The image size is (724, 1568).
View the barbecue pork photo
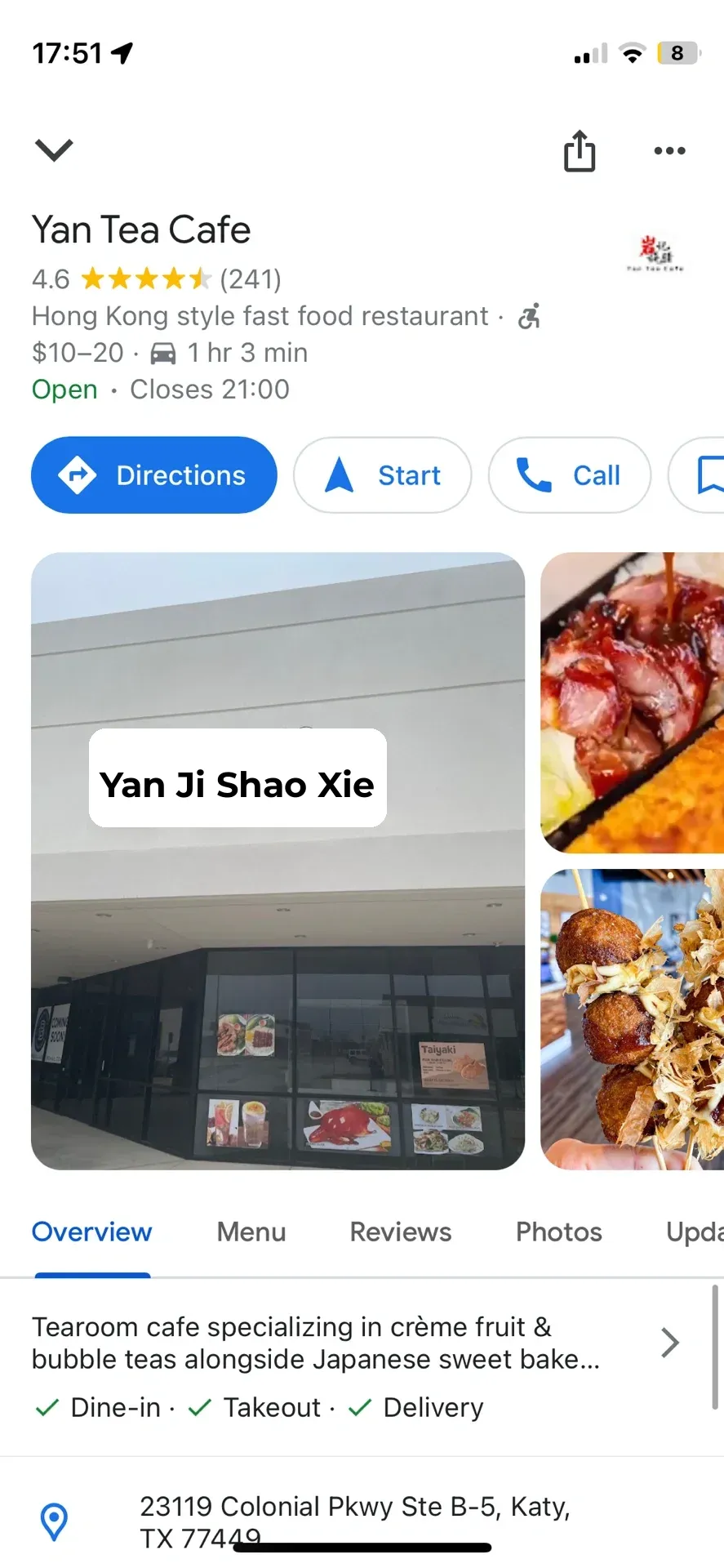[632, 702]
